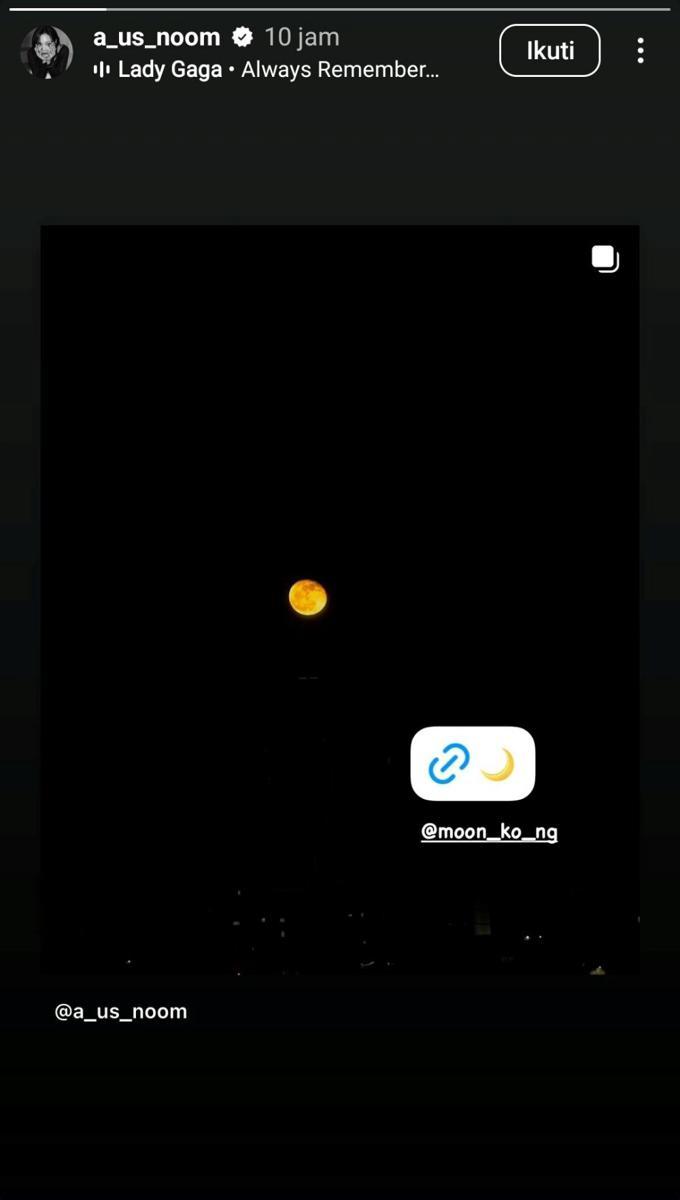The height and width of the screenshot is (1200, 680).
Task: Follow the account with Ikuti button
Action: click(549, 51)
